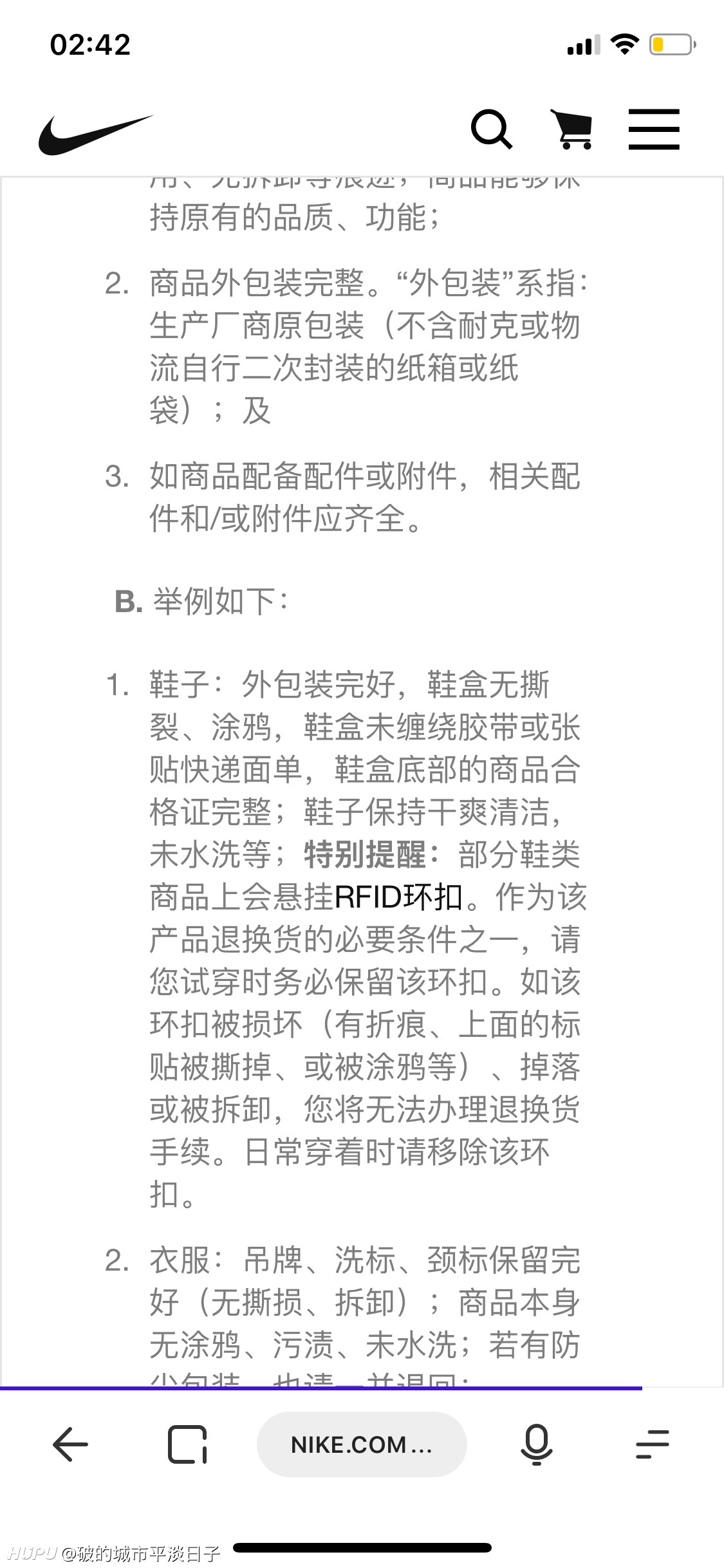
Task: Start voice search with the microphone
Action: [537, 1444]
